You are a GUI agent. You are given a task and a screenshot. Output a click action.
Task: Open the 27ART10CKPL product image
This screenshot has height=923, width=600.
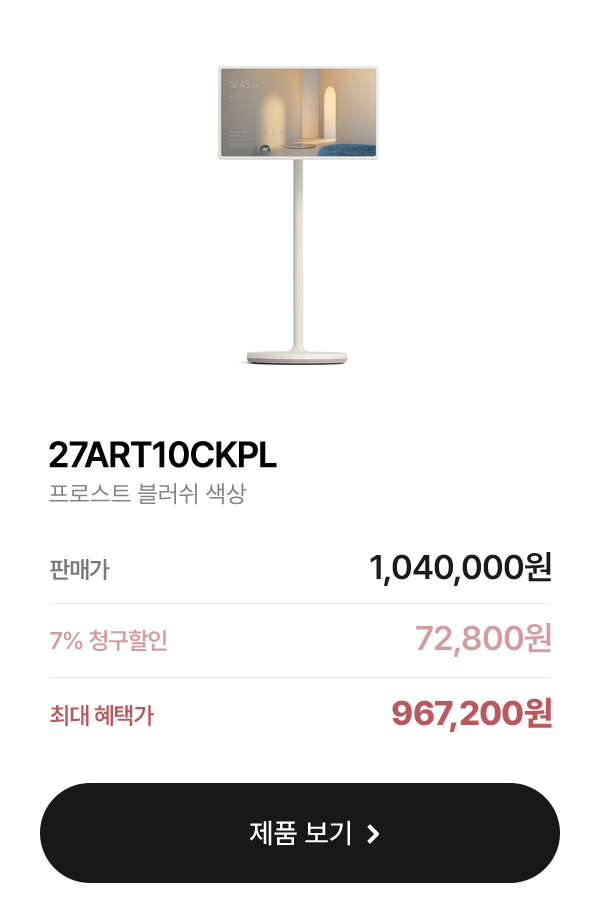(298, 215)
